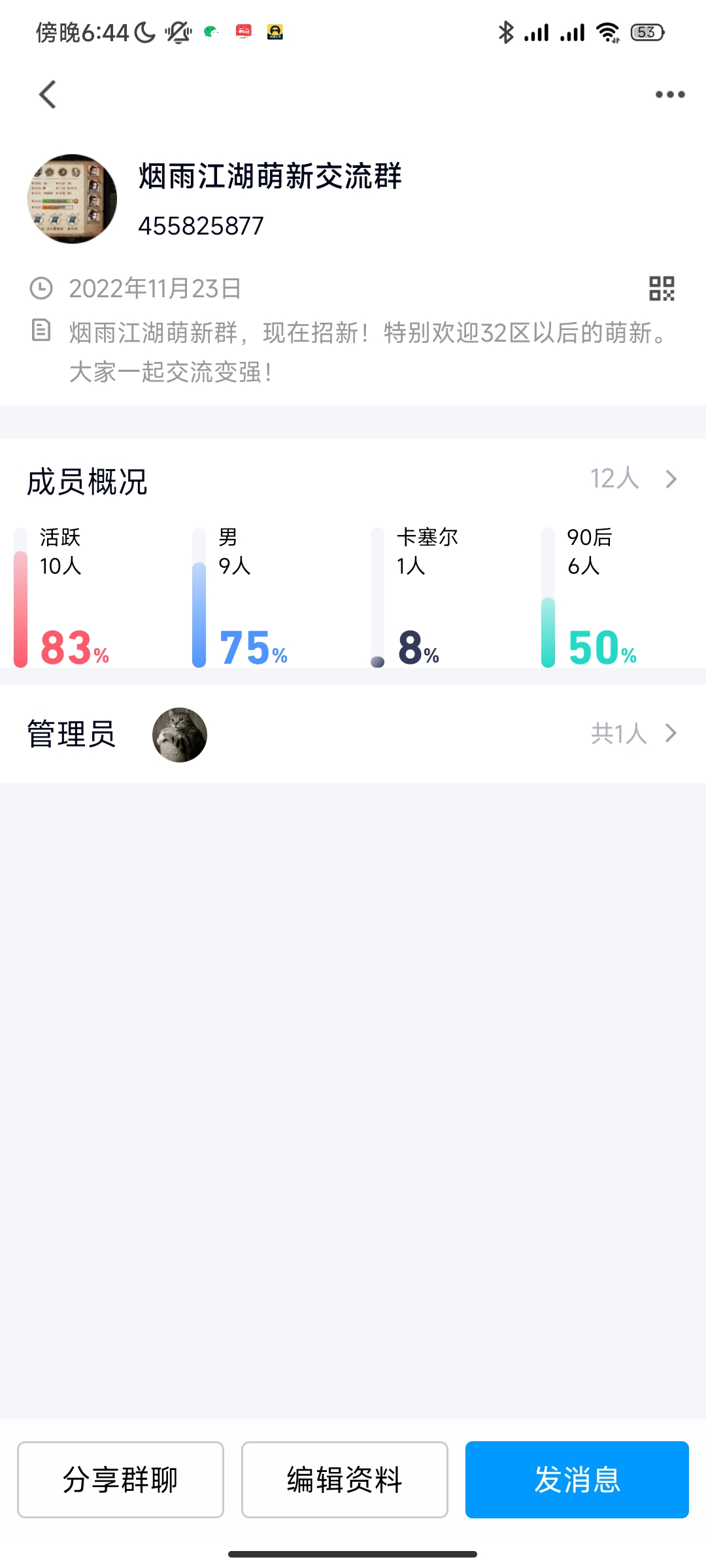Tap the 分享群聊 button
Image resolution: width=706 pixels, height=1568 pixels.
tap(120, 1480)
